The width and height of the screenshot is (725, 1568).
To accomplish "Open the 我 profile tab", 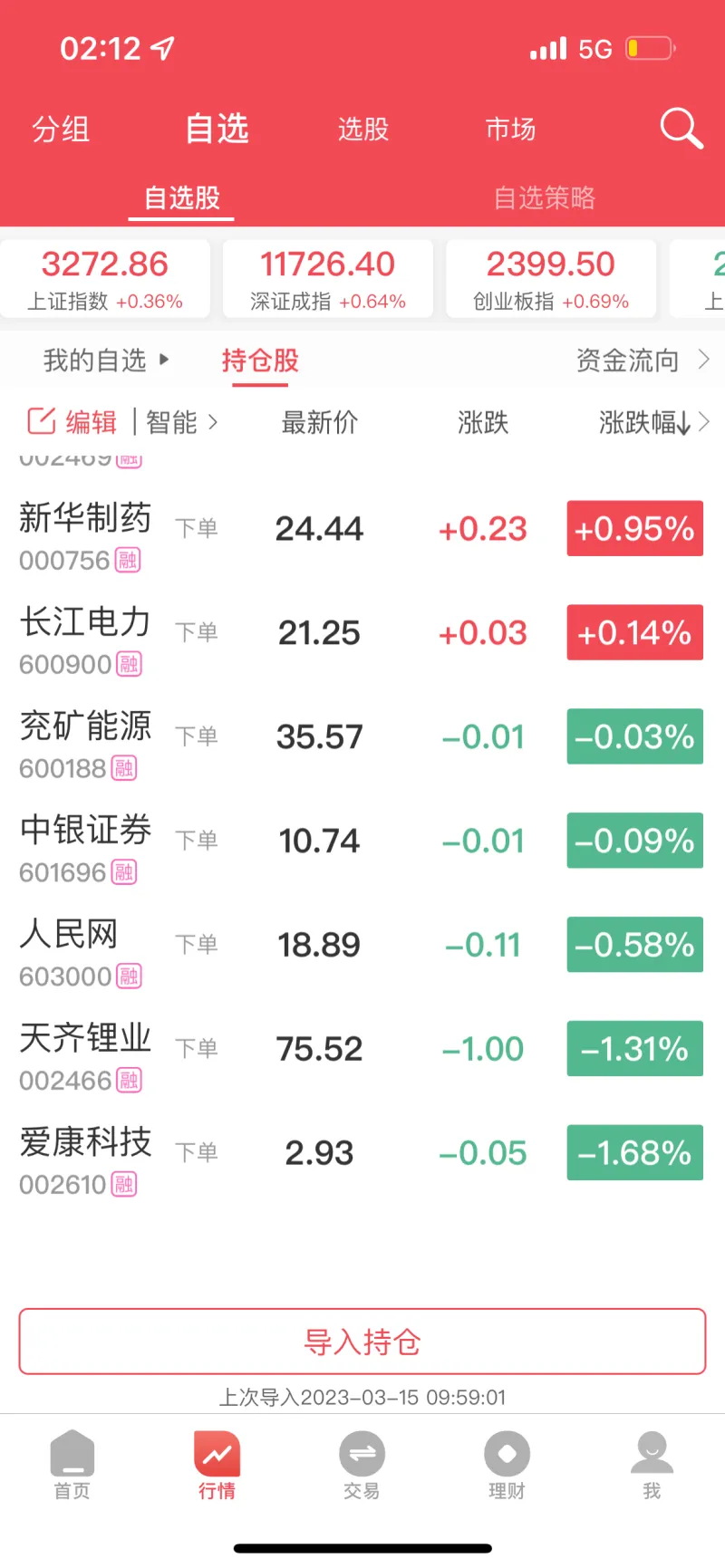I will click(x=652, y=1465).
